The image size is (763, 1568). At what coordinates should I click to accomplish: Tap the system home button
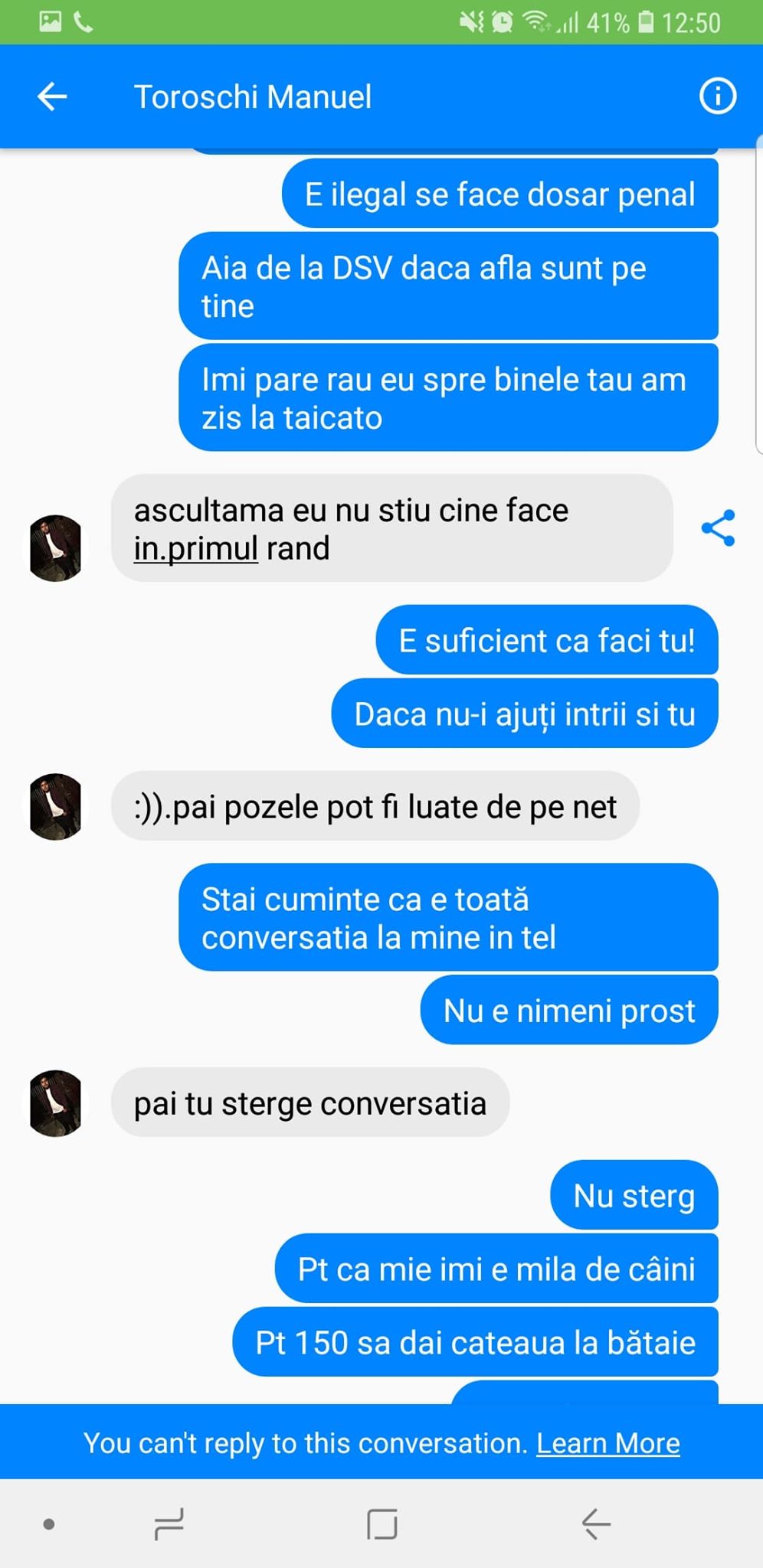pyautogui.click(x=381, y=1524)
